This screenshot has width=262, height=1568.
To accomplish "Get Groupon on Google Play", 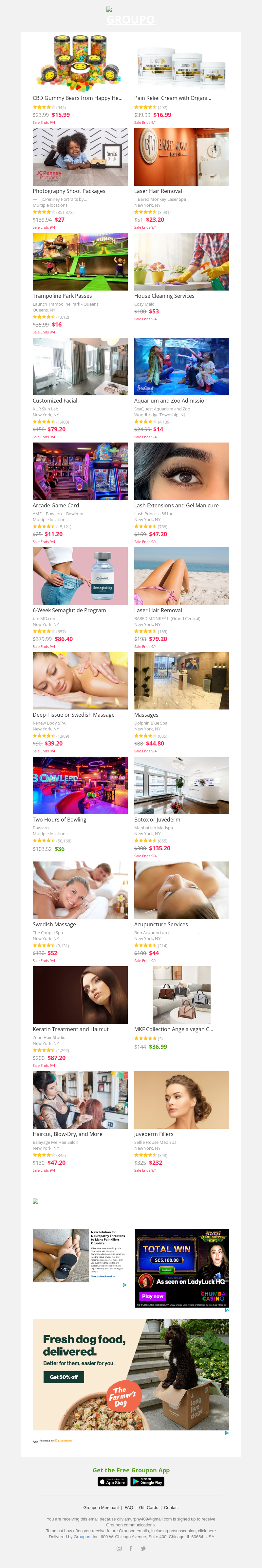I will (x=147, y=1481).
